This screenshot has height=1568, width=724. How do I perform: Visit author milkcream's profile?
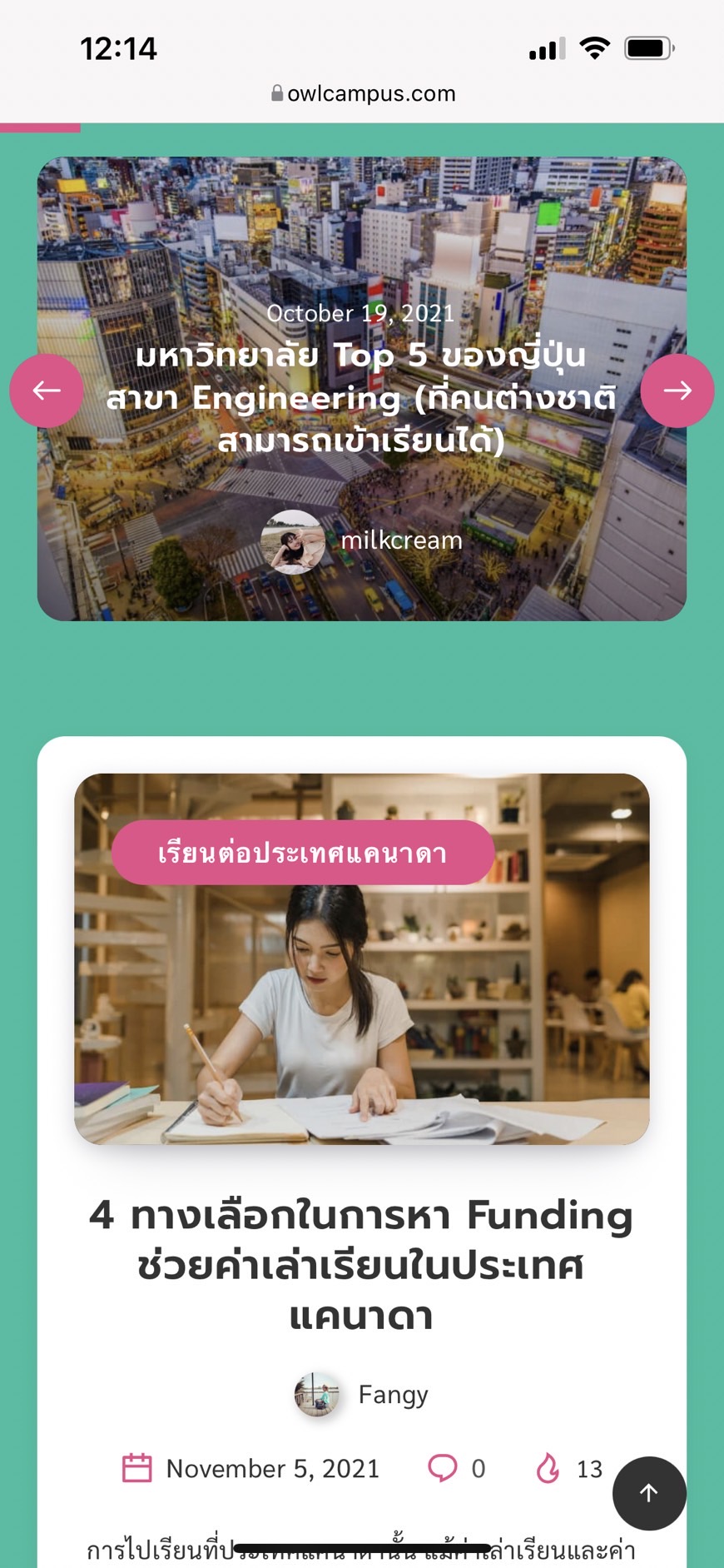400,540
